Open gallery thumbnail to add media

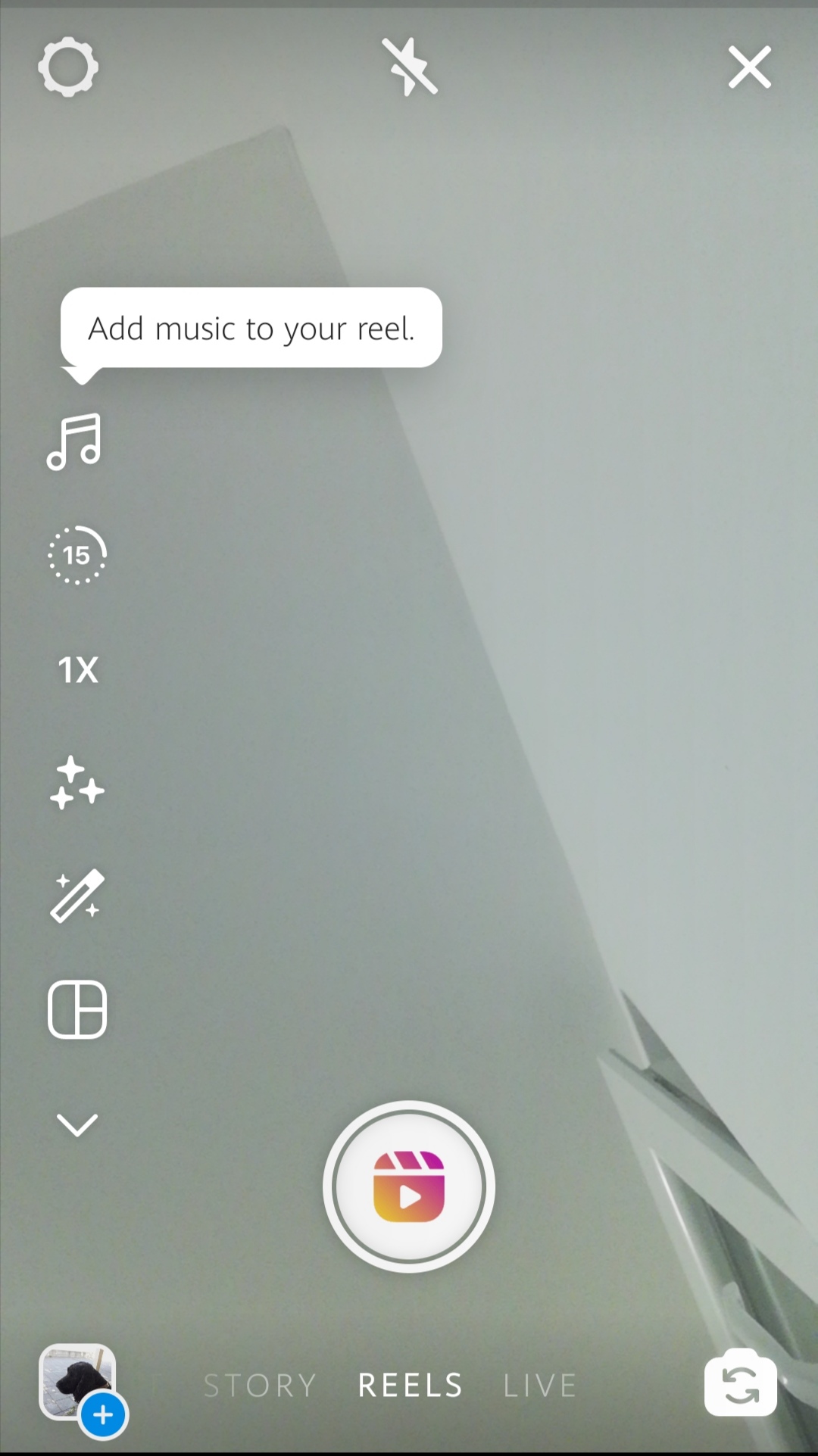click(x=78, y=1383)
